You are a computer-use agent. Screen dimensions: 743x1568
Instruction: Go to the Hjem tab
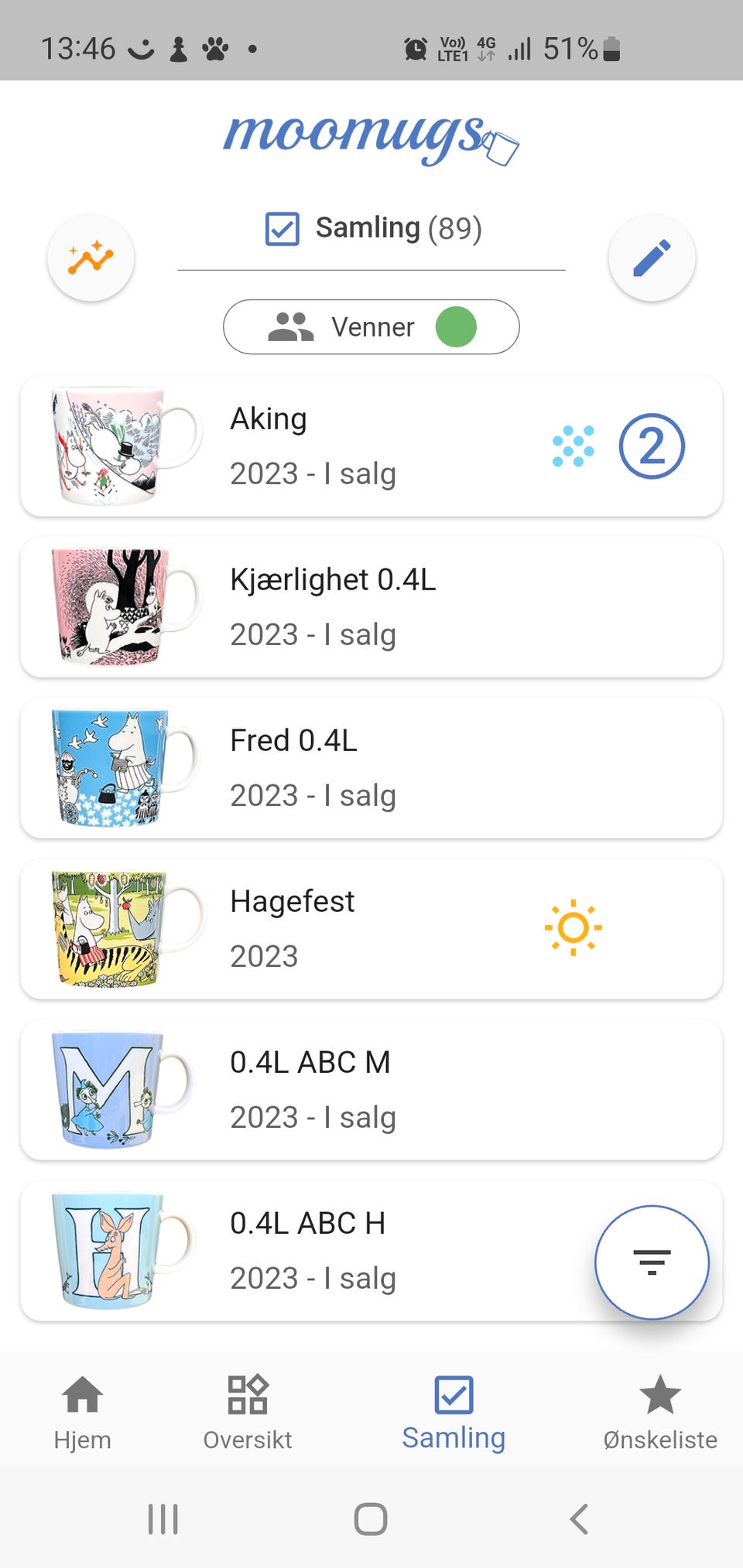(82, 1413)
